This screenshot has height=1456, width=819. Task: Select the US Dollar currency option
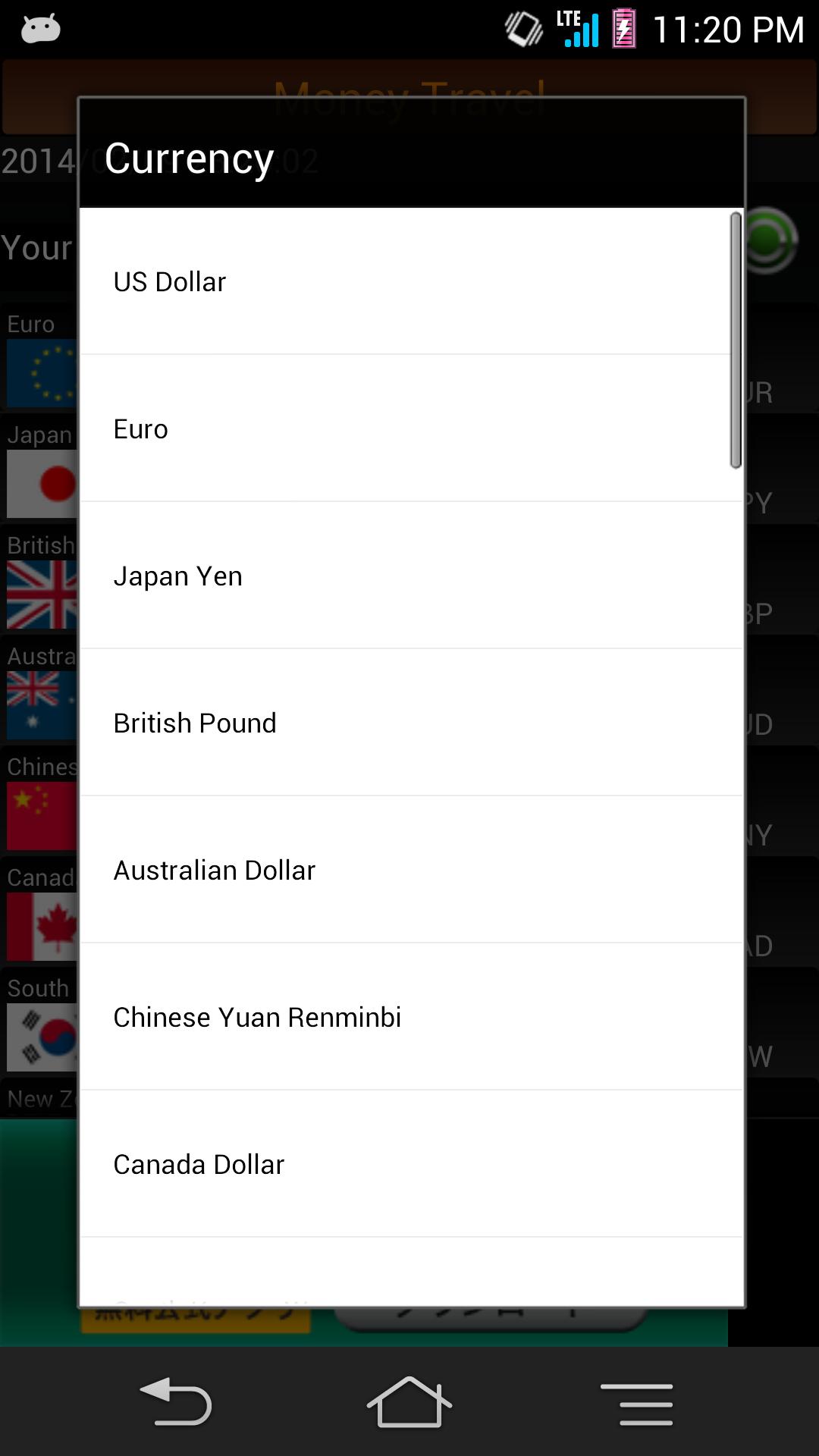[409, 281]
